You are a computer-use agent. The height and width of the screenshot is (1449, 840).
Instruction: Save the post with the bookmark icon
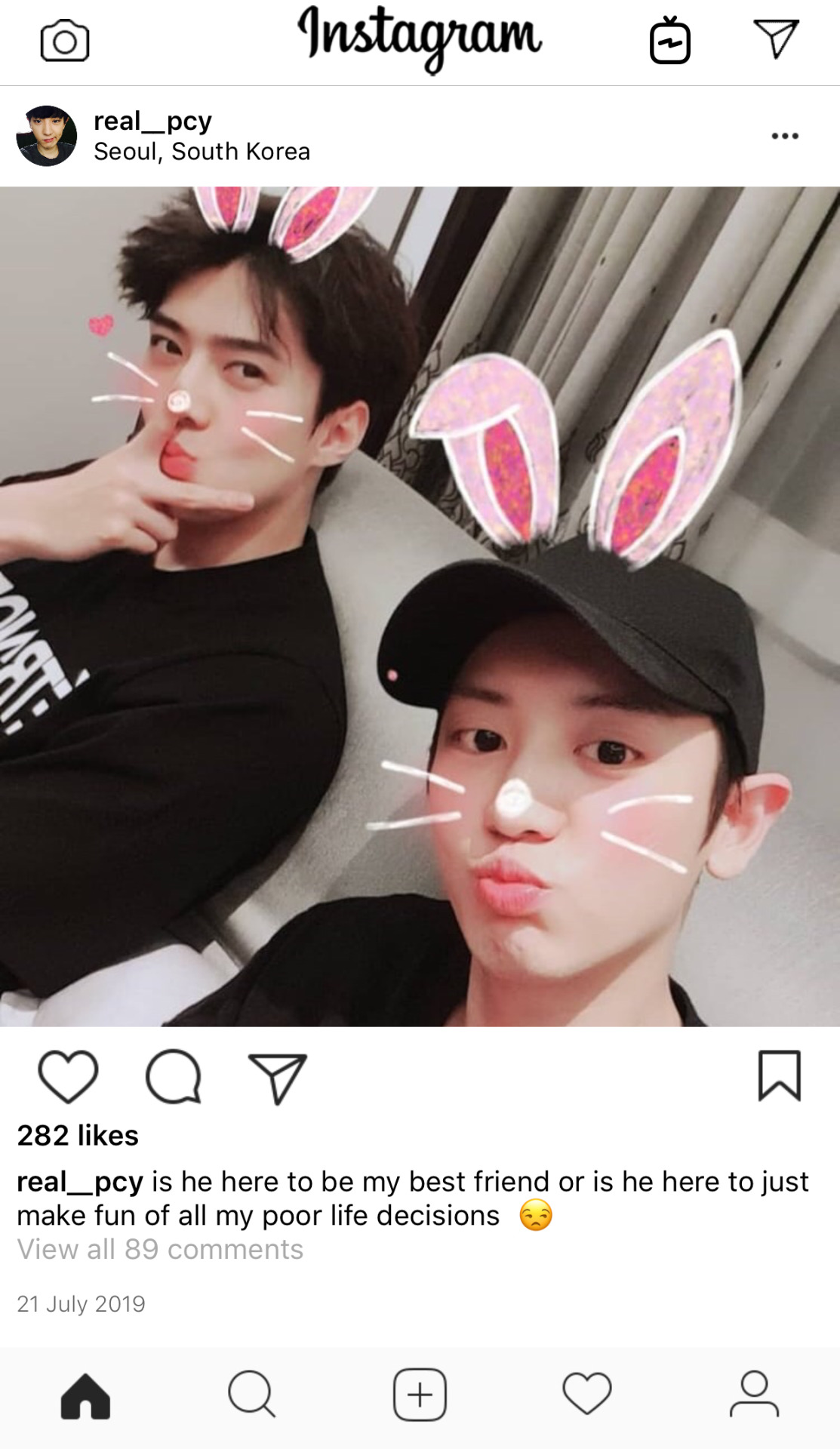pyautogui.click(x=780, y=1075)
